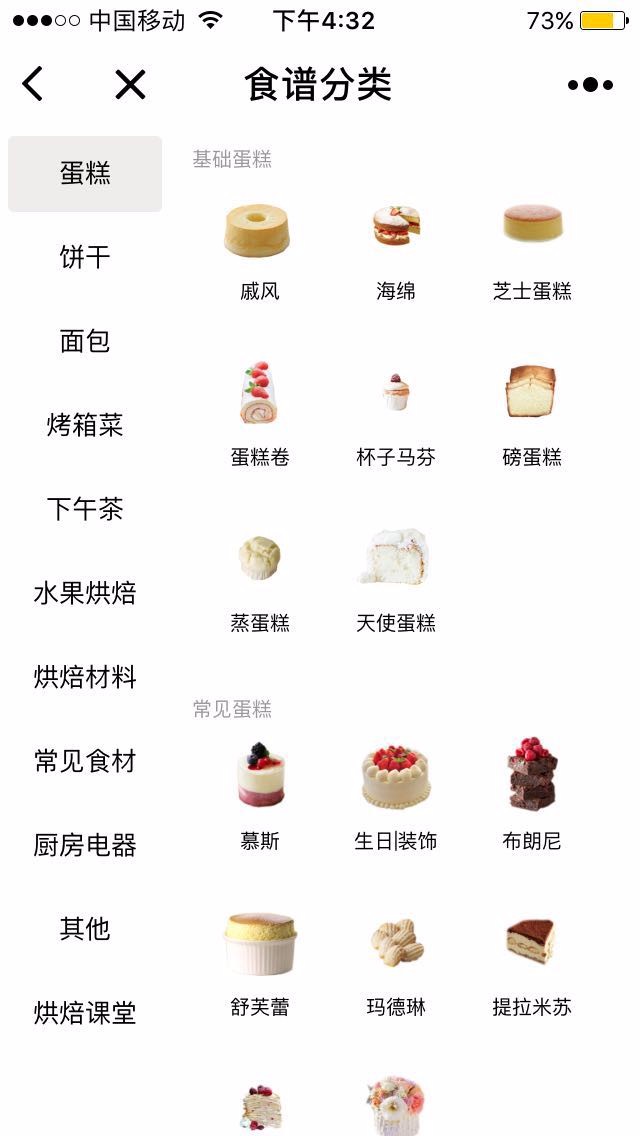Image resolution: width=640 pixels, height=1136 pixels.
Task: Switch to 下午茶 category
Action: coord(85,509)
